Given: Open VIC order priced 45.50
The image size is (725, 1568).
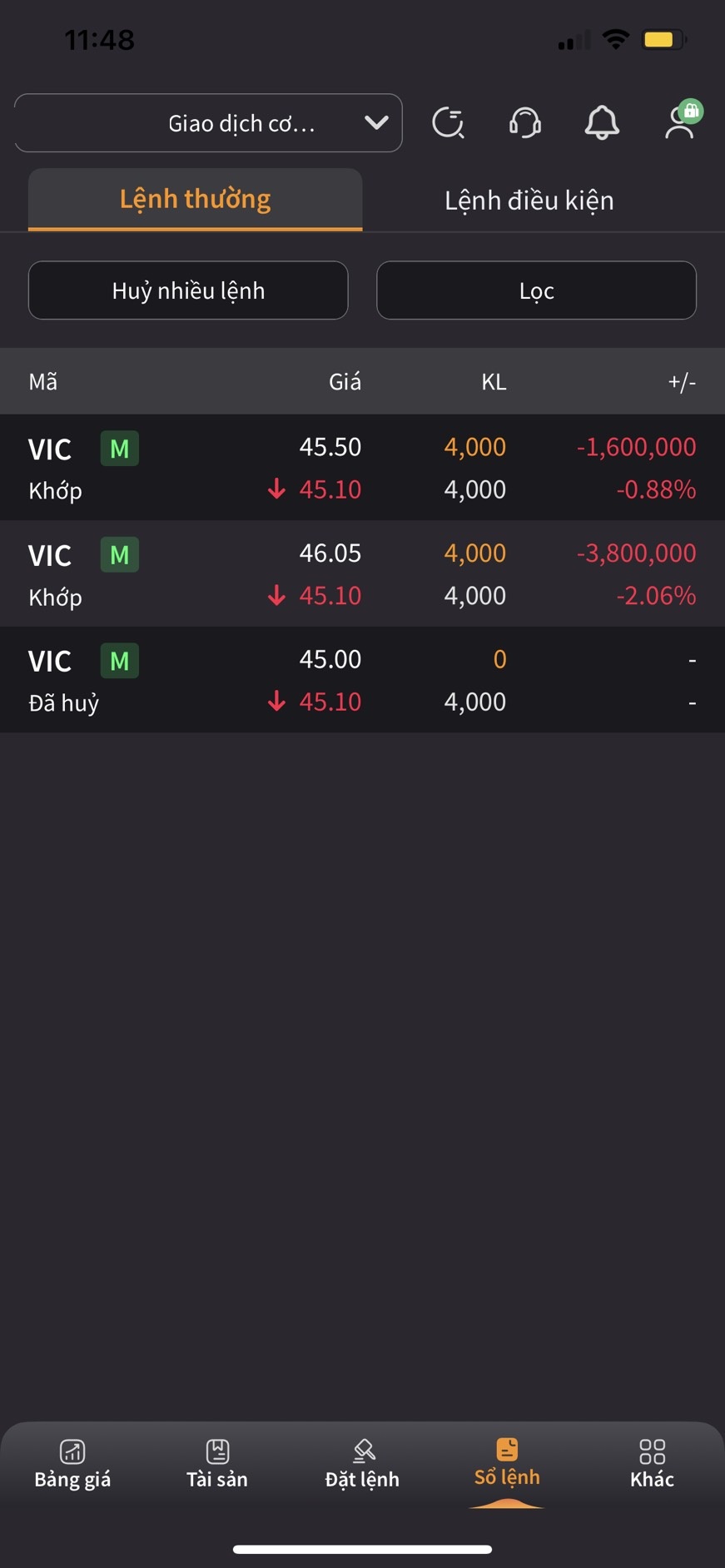Looking at the screenshot, I should click(x=362, y=468).
